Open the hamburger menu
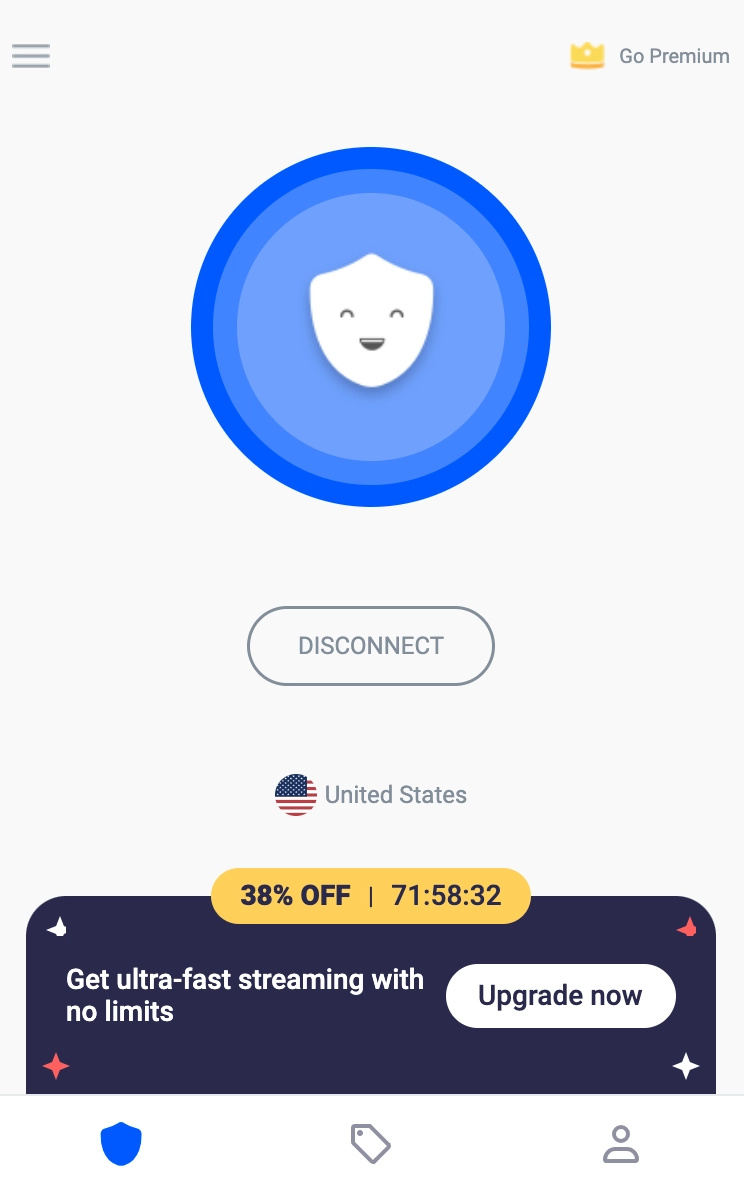 click(x=31, y=56)
